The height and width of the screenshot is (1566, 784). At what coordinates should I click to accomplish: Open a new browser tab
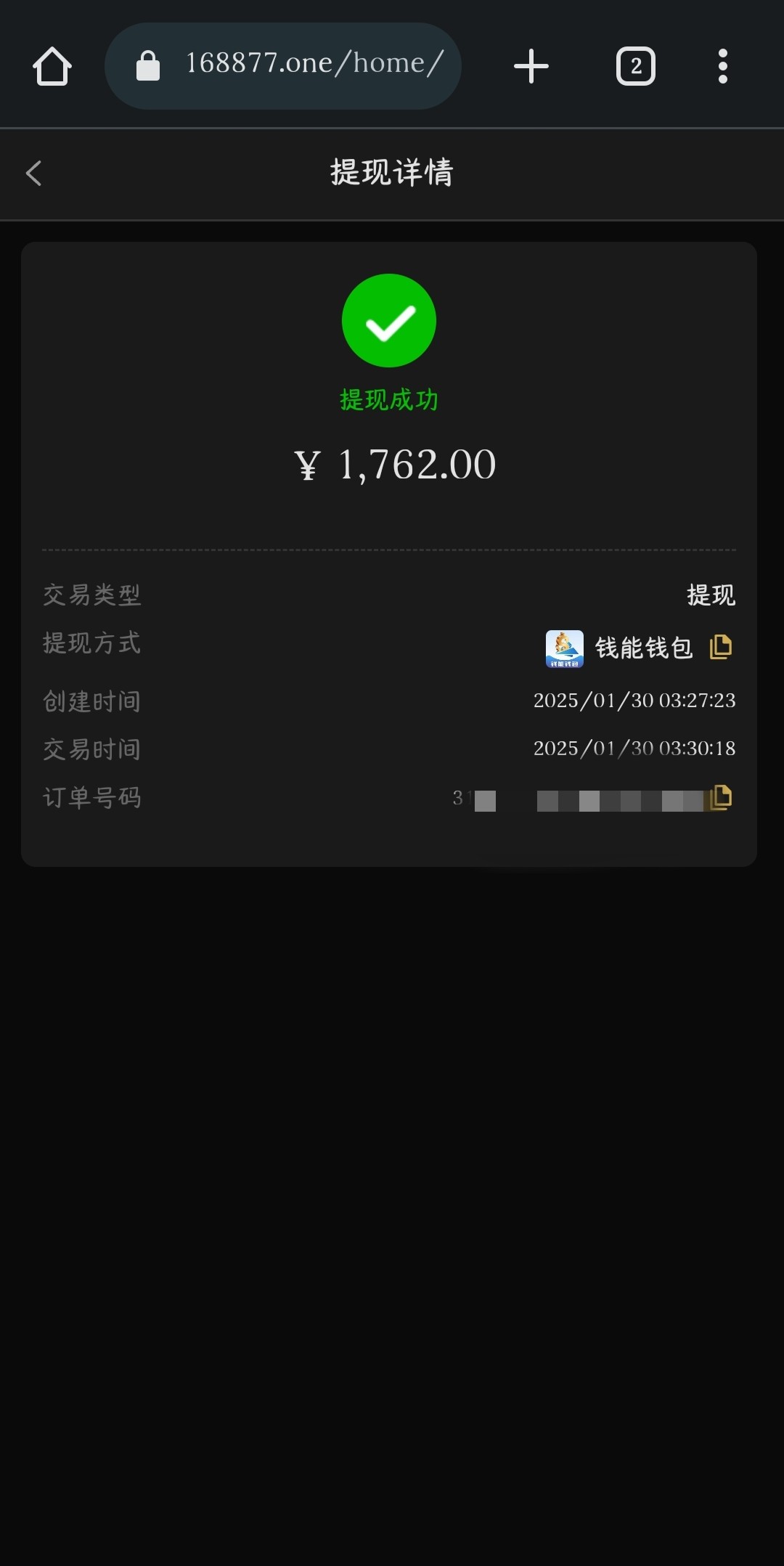click(531, 66)
